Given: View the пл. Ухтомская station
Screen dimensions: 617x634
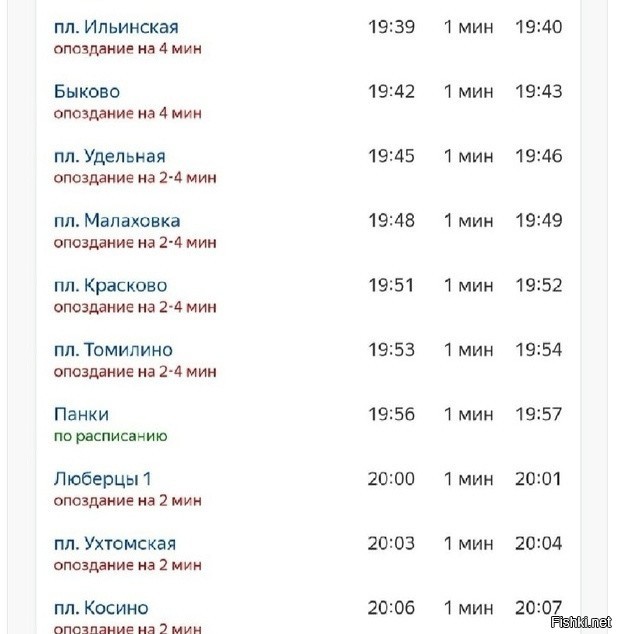Looking at the screenshot, I should tap(114, 544).
